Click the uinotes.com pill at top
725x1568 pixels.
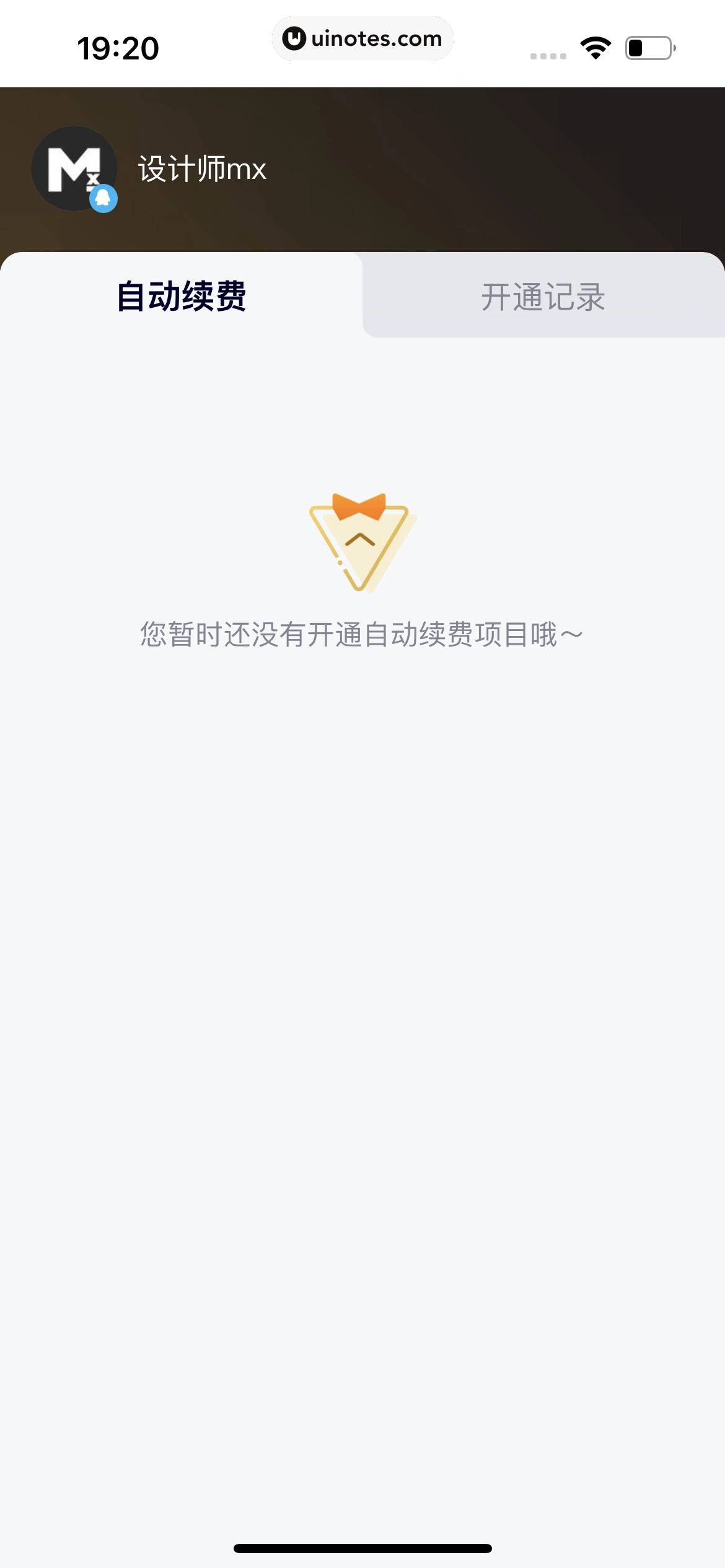[x=362, y=38]
